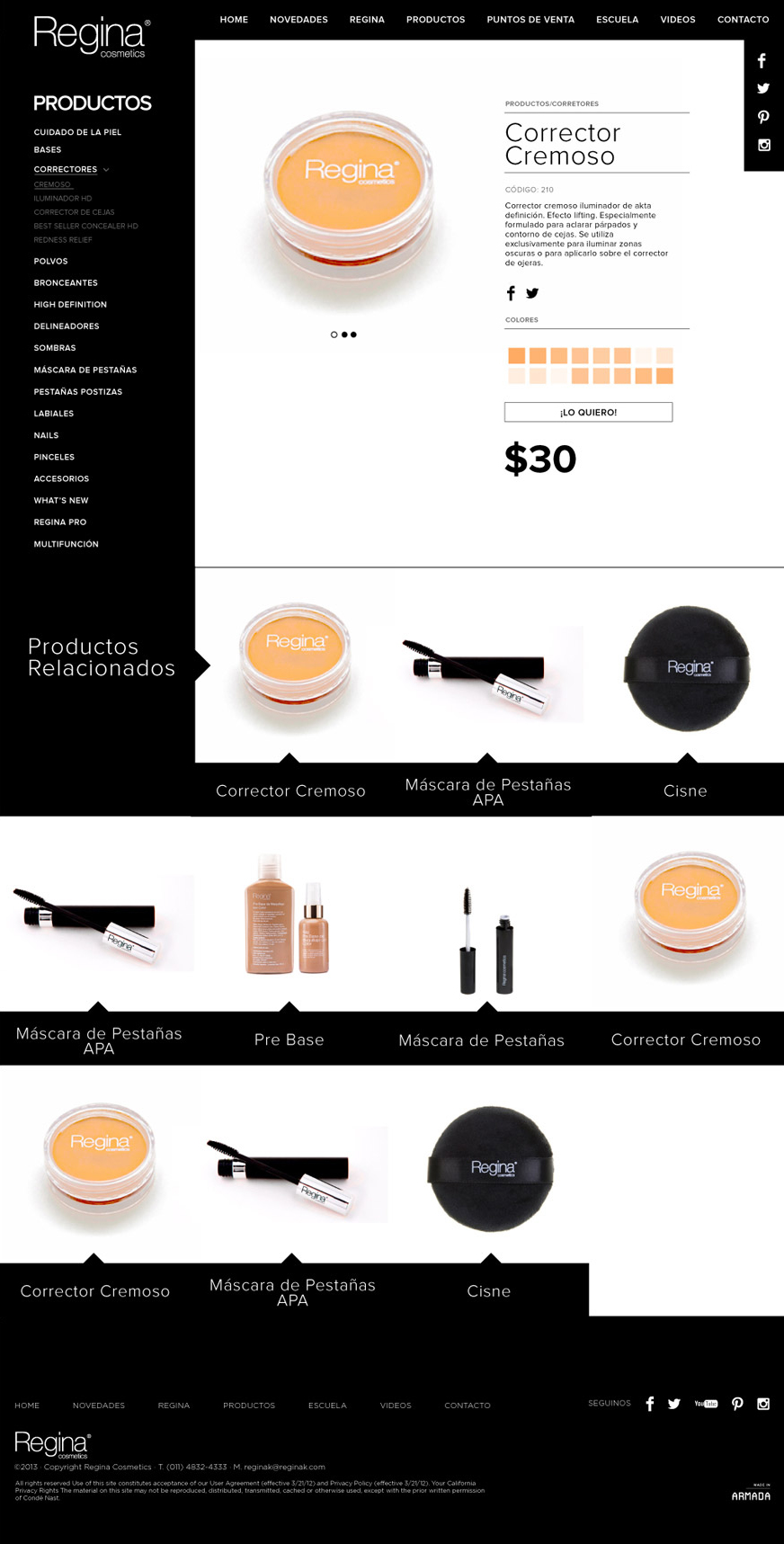Open the BASES product category

48,150
